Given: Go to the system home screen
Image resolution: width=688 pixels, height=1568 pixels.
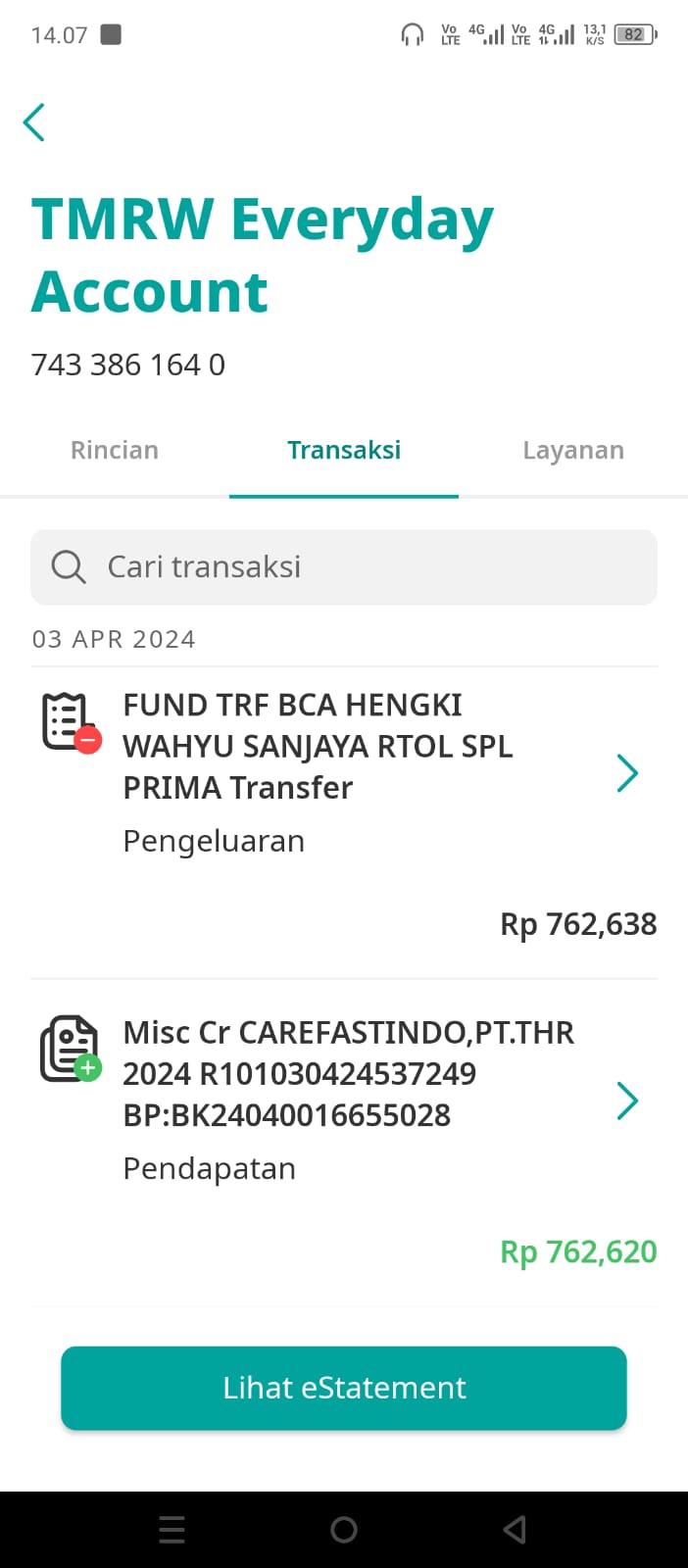Looking at the screenshot, I should [344, 1530].
